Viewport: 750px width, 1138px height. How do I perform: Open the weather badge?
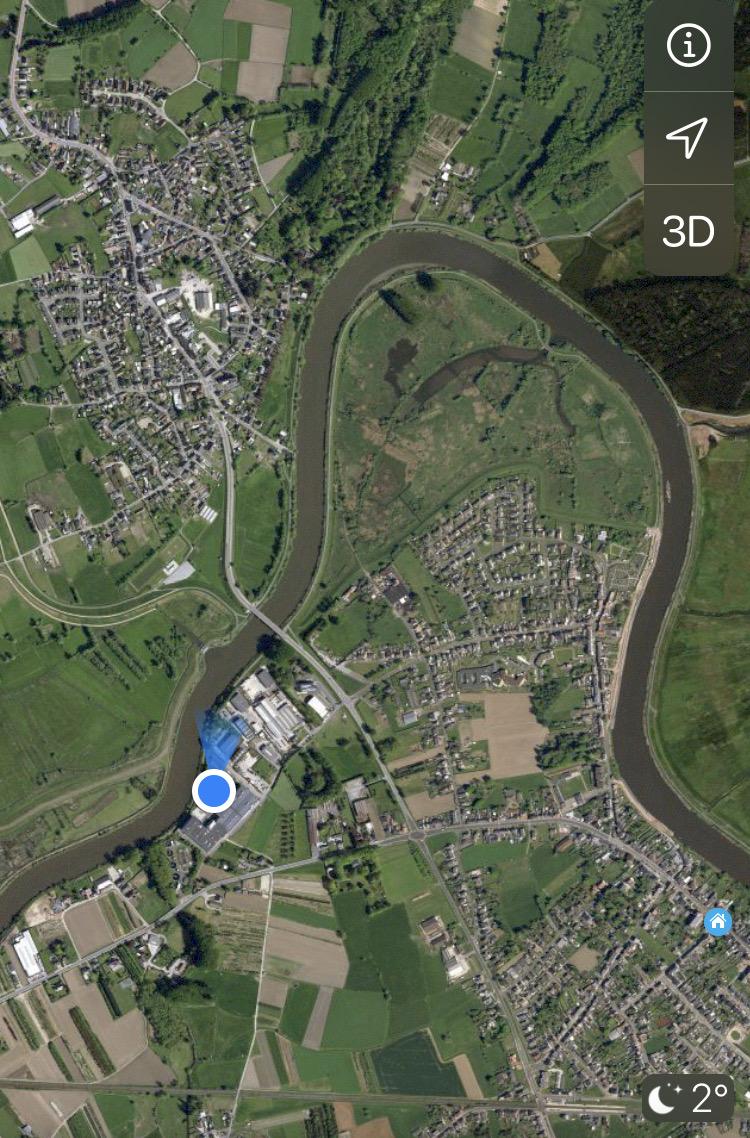(689, 1098)
